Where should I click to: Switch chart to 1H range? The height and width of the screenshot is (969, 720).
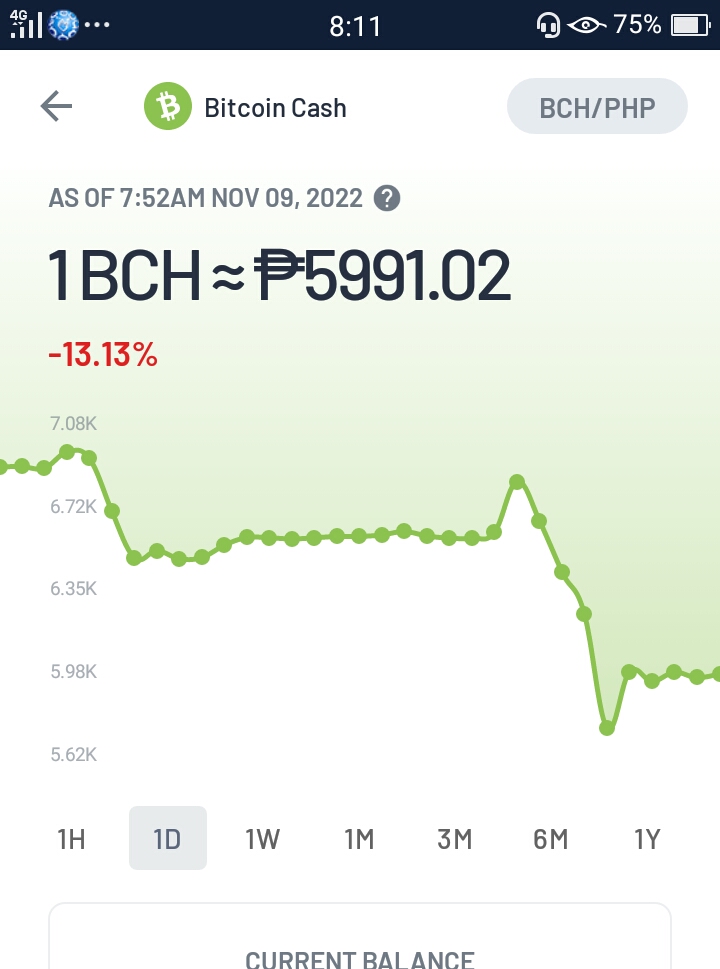[71, 839]
